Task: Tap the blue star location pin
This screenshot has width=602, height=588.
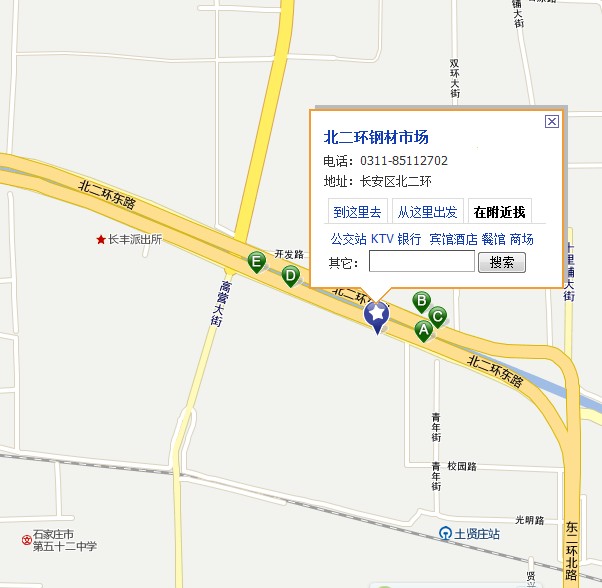Action: [377, 316]
